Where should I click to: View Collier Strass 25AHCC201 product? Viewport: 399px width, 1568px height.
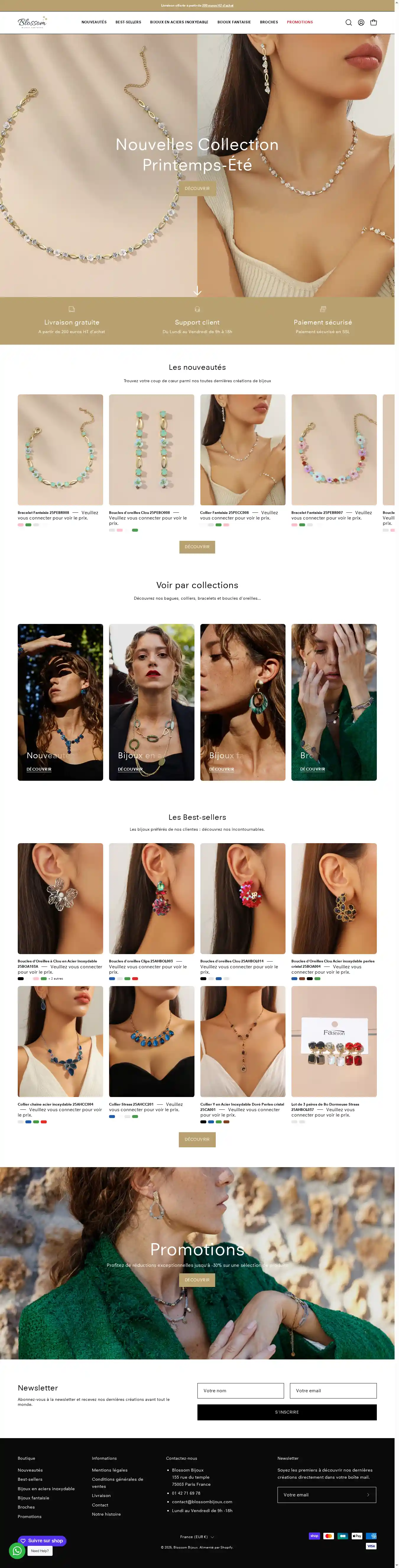151,1041
